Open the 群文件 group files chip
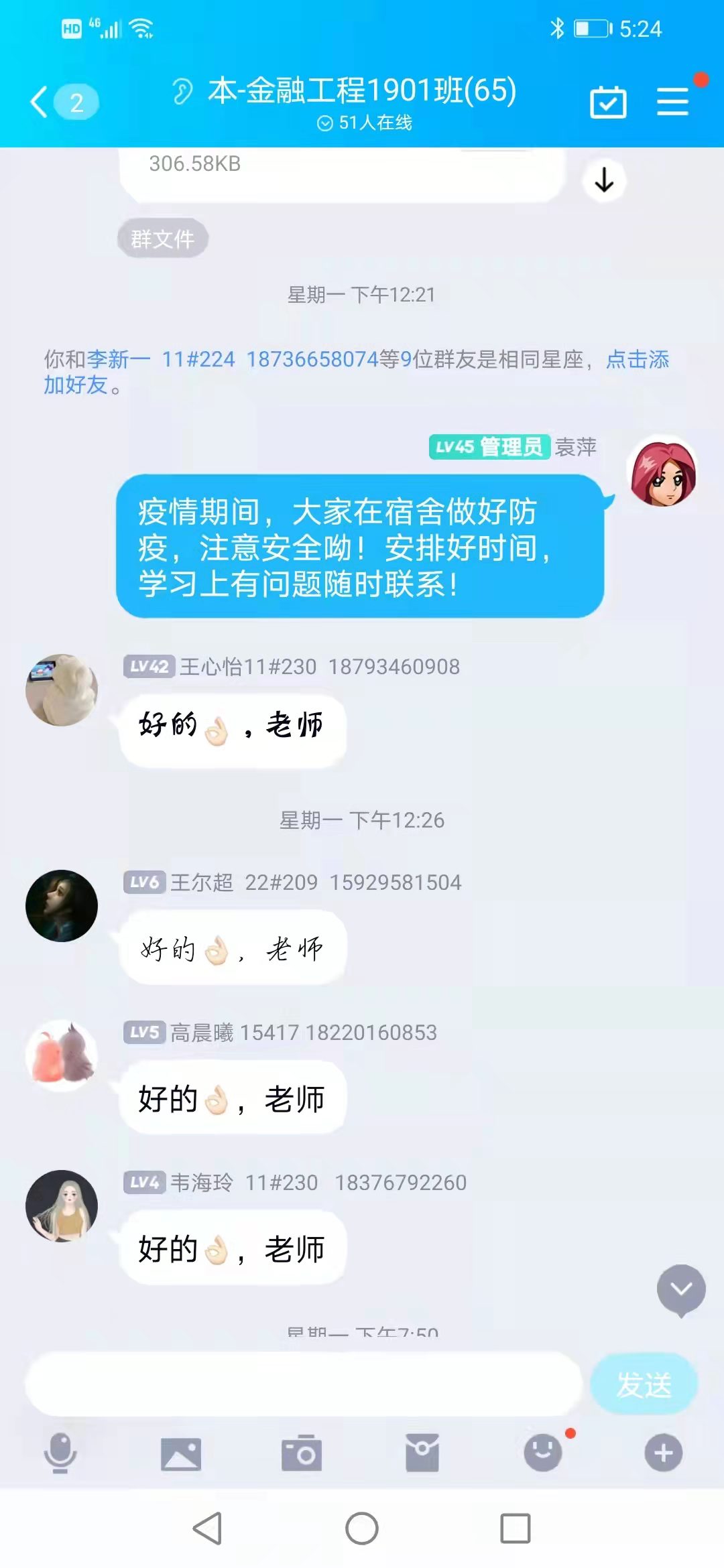This screenshot has height=1568, width=724. pyautogui.click(x=162, y=239)
